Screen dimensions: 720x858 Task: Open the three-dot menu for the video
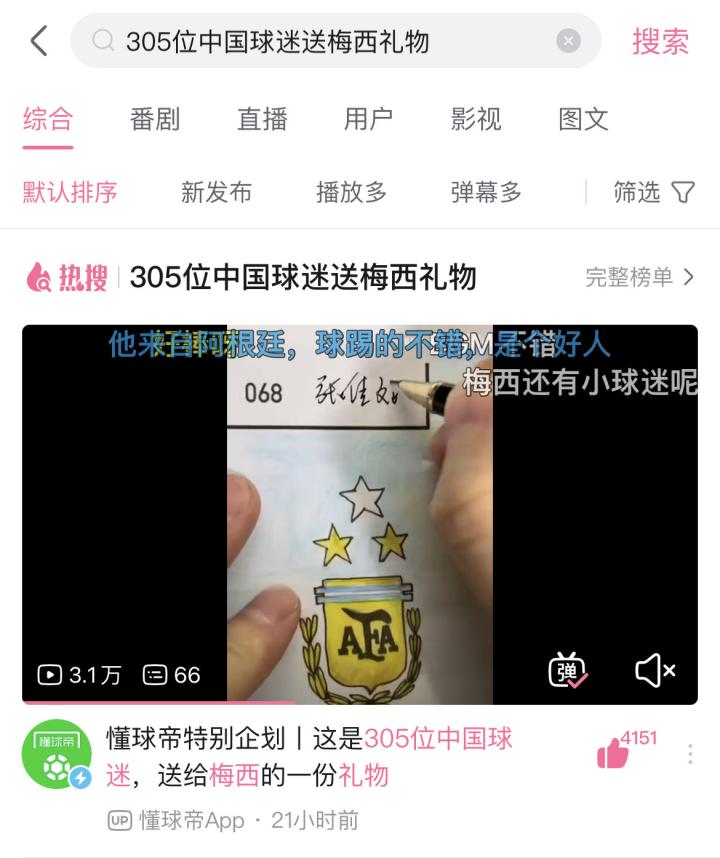coord(690,754)
